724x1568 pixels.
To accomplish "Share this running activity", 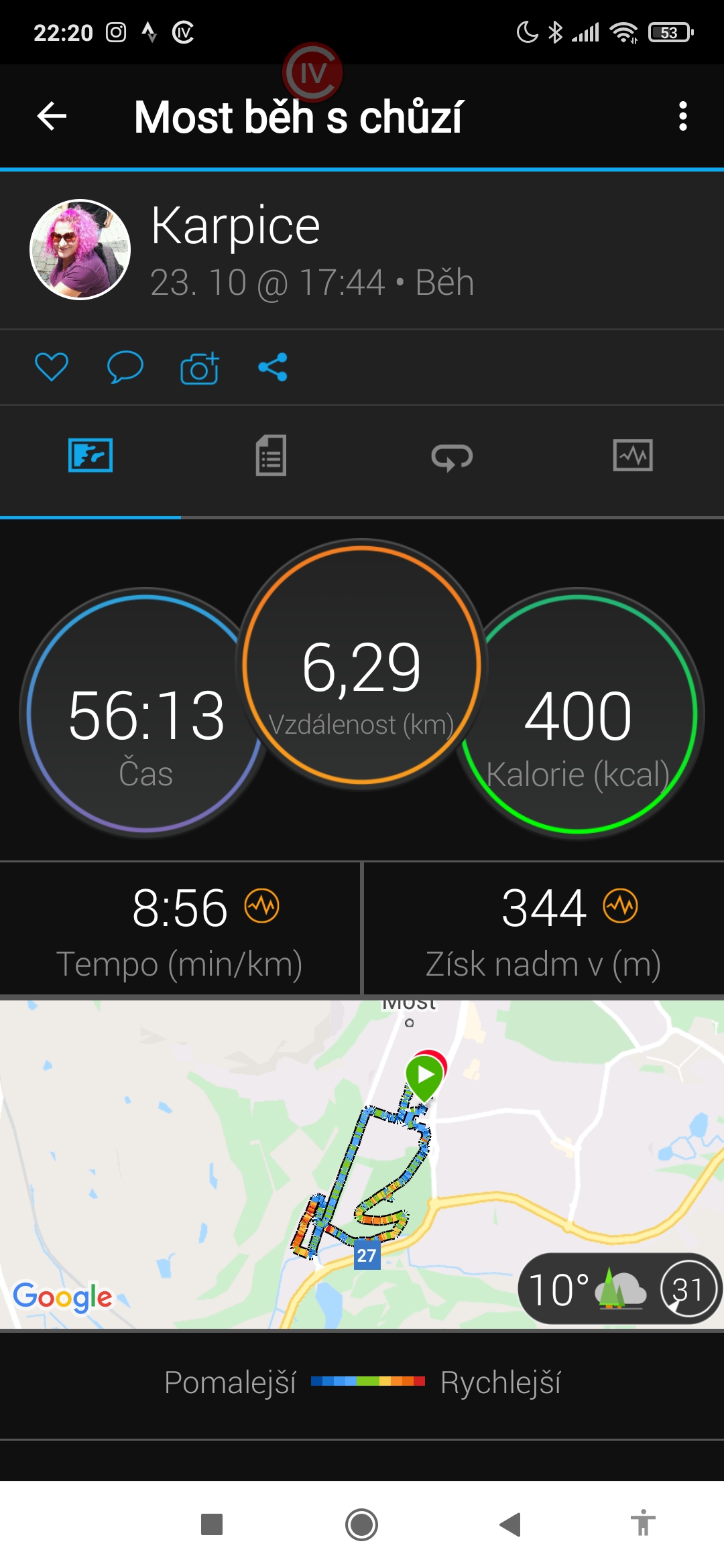I will (x=273, y=367).
